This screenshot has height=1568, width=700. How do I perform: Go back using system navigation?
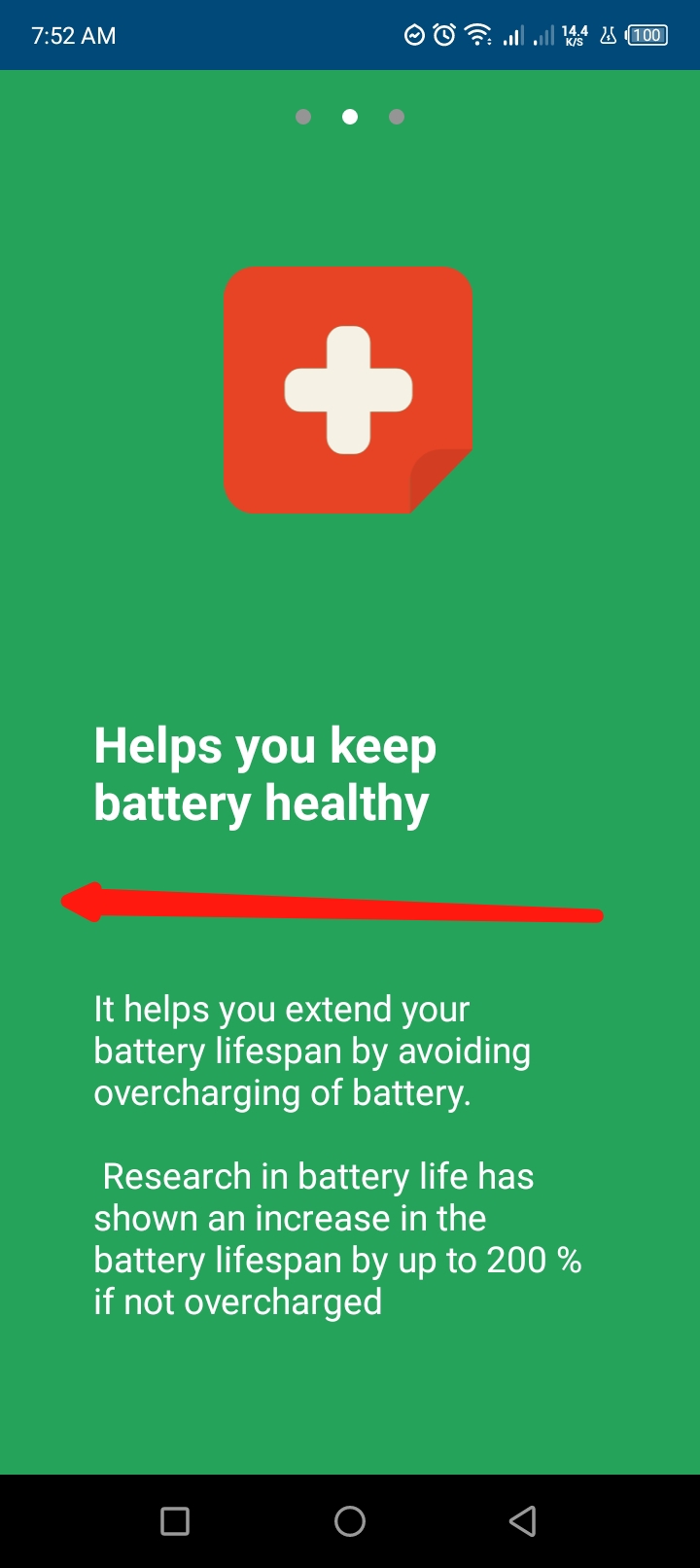click(x=523, y=1521)
